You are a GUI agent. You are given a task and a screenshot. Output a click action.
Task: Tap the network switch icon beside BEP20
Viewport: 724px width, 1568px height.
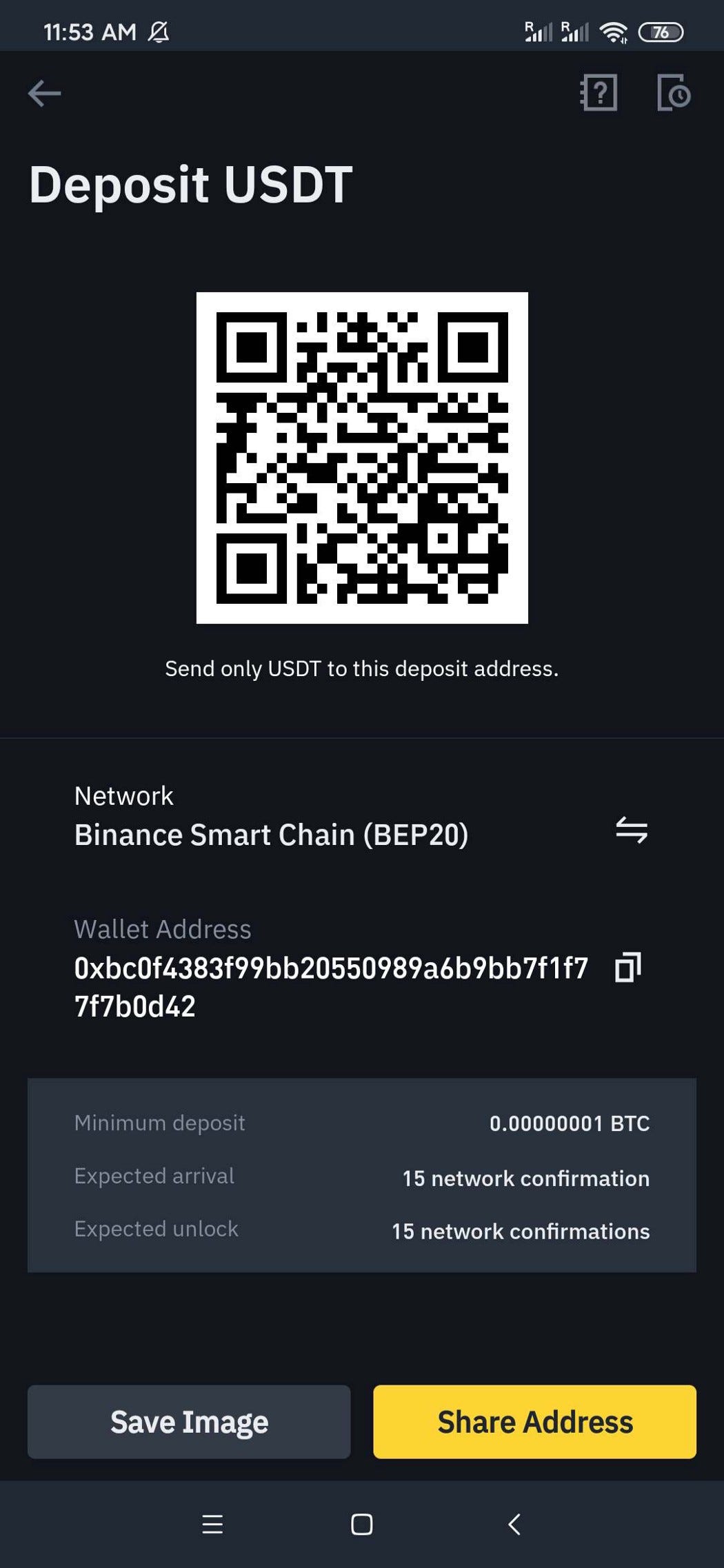[632, 832]
